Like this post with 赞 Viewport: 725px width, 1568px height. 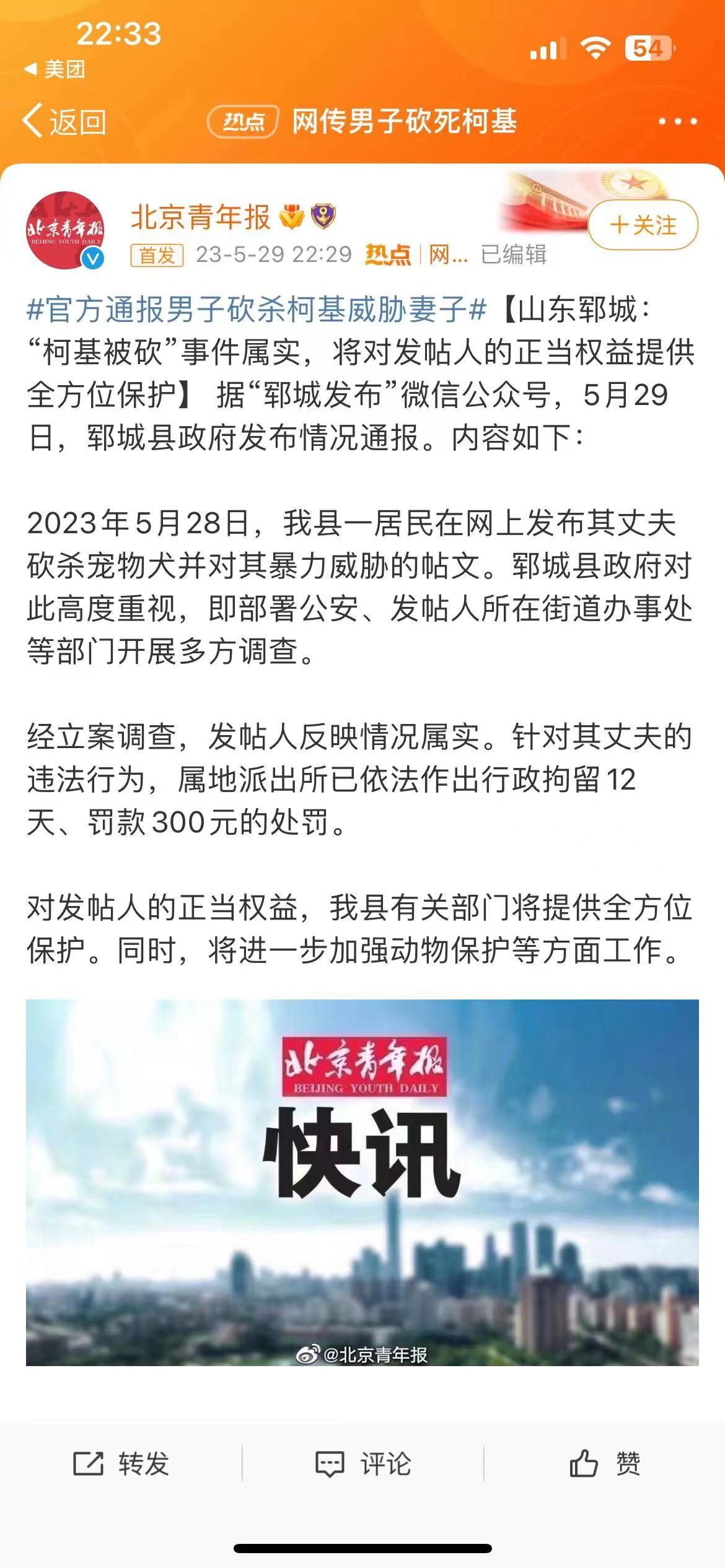click(604, 1464)
